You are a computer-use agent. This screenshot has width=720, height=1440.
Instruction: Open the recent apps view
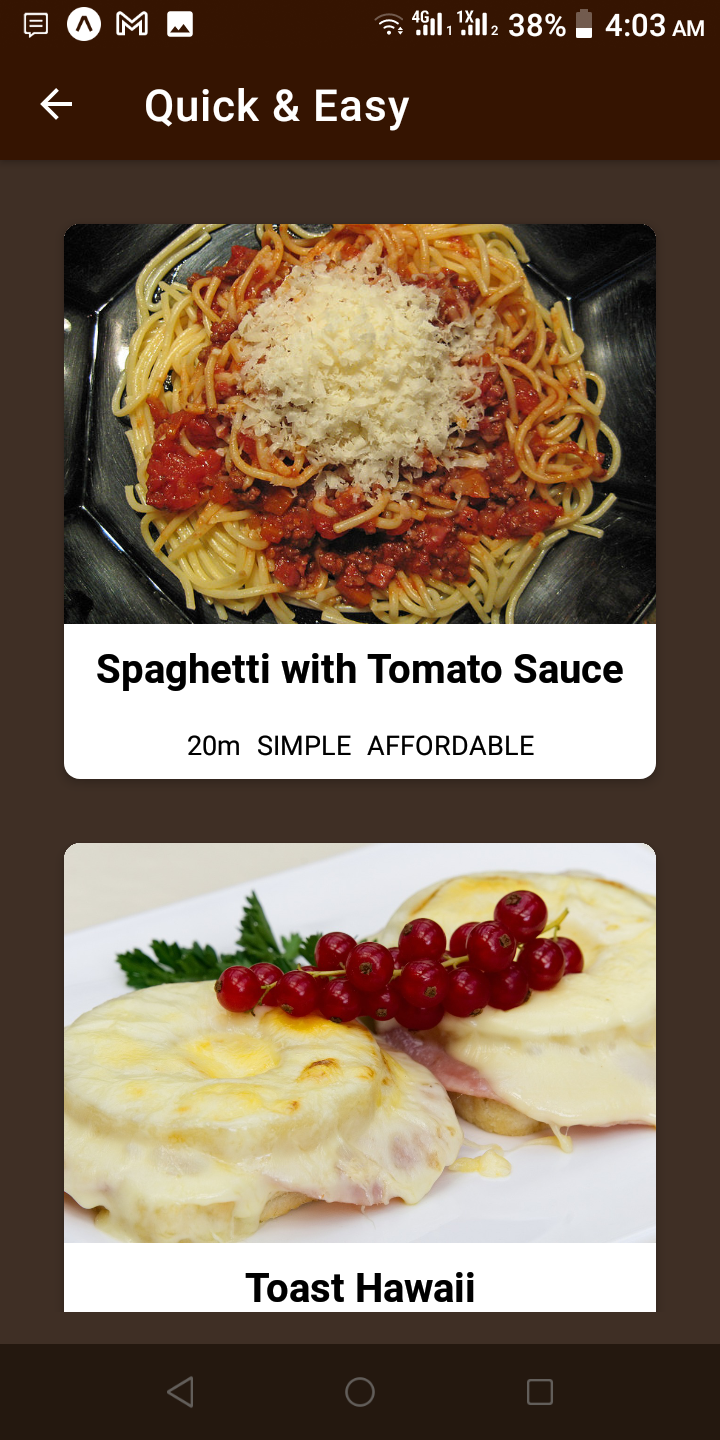(540, 1392)
